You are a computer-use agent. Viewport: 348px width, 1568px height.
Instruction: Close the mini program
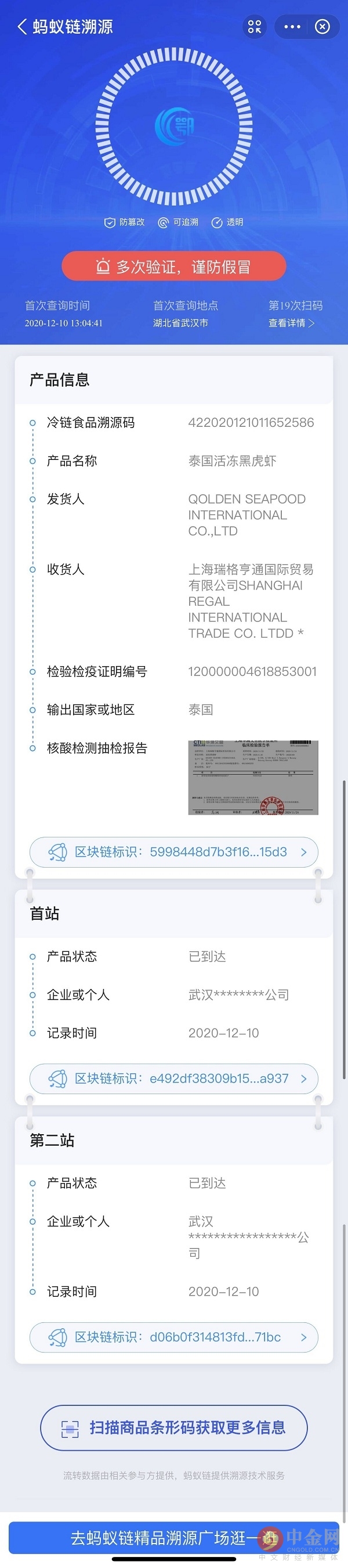click(322, 27)
